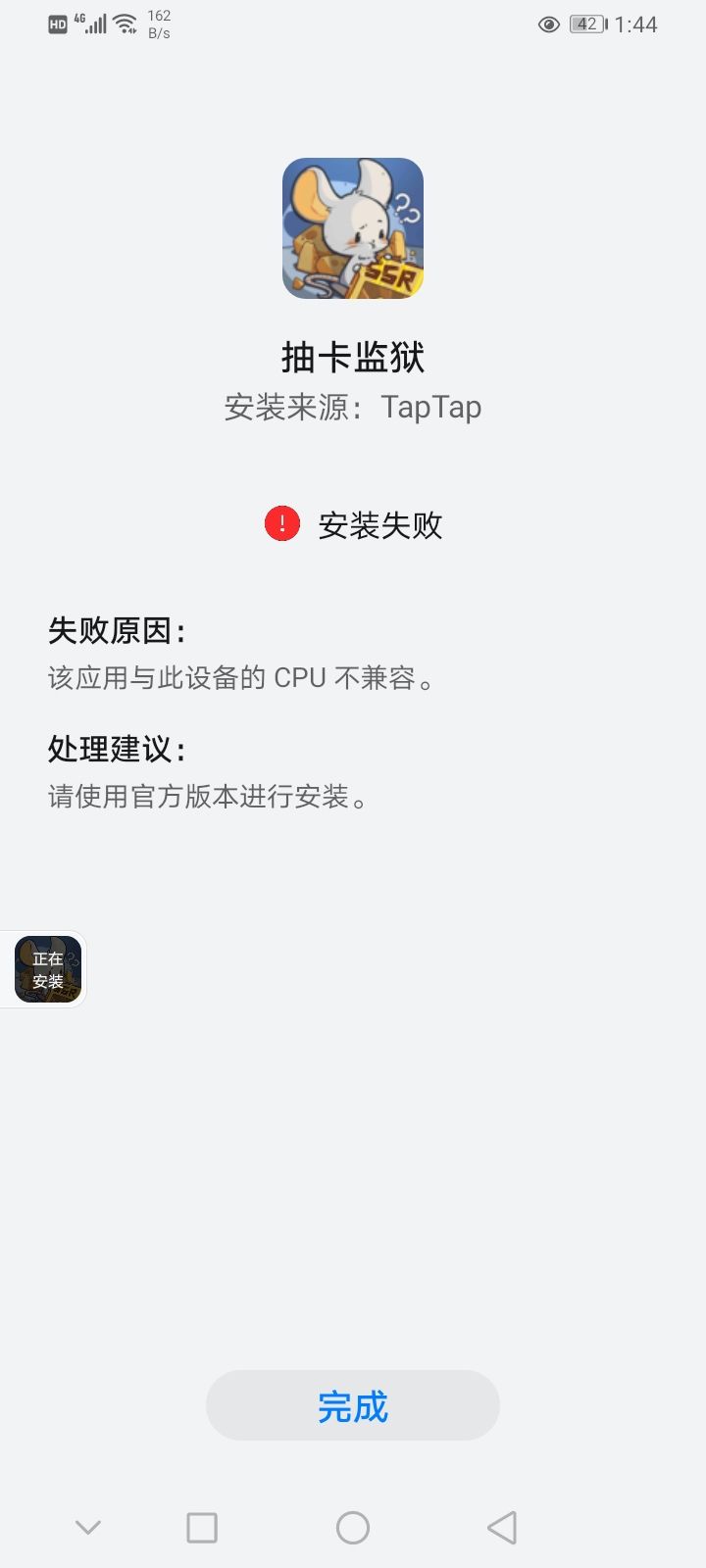Open recent apps via square navigation key
This screenshot has width=706, height=1568.
click(x=200, y=1527)
